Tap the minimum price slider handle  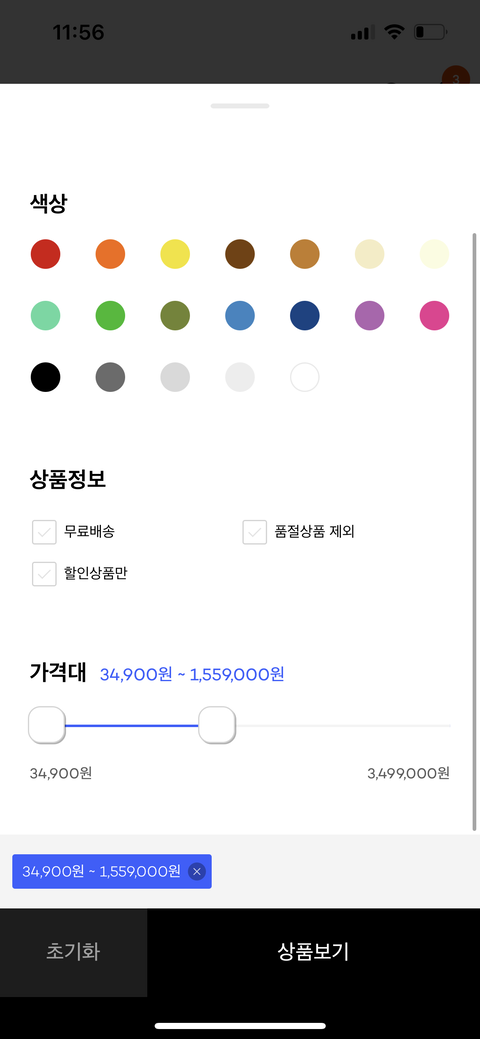(x=47, y=725)
